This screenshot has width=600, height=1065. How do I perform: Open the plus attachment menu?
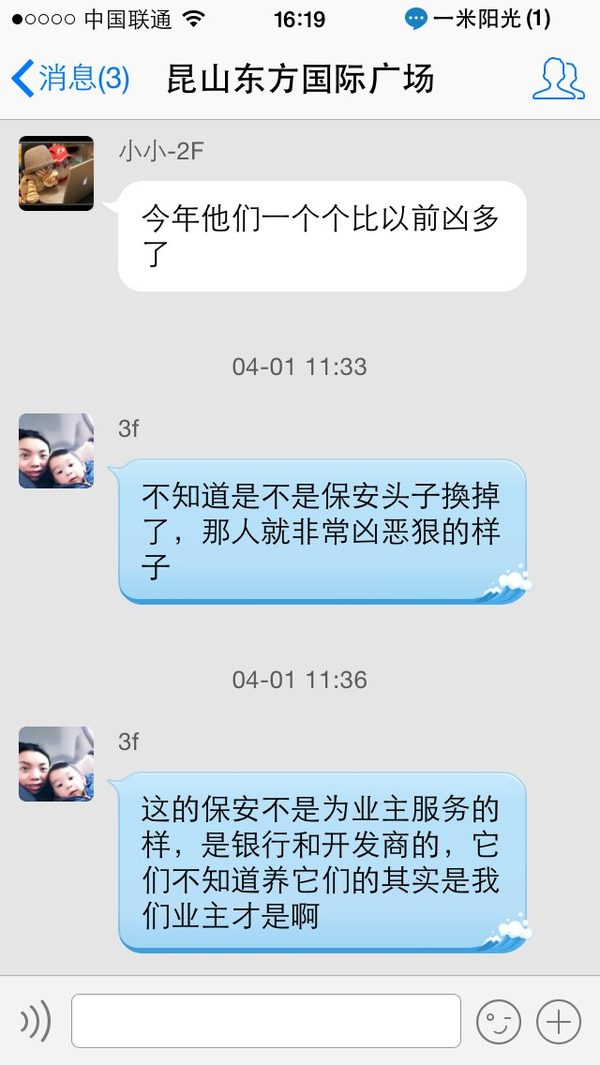[558, 1021]
